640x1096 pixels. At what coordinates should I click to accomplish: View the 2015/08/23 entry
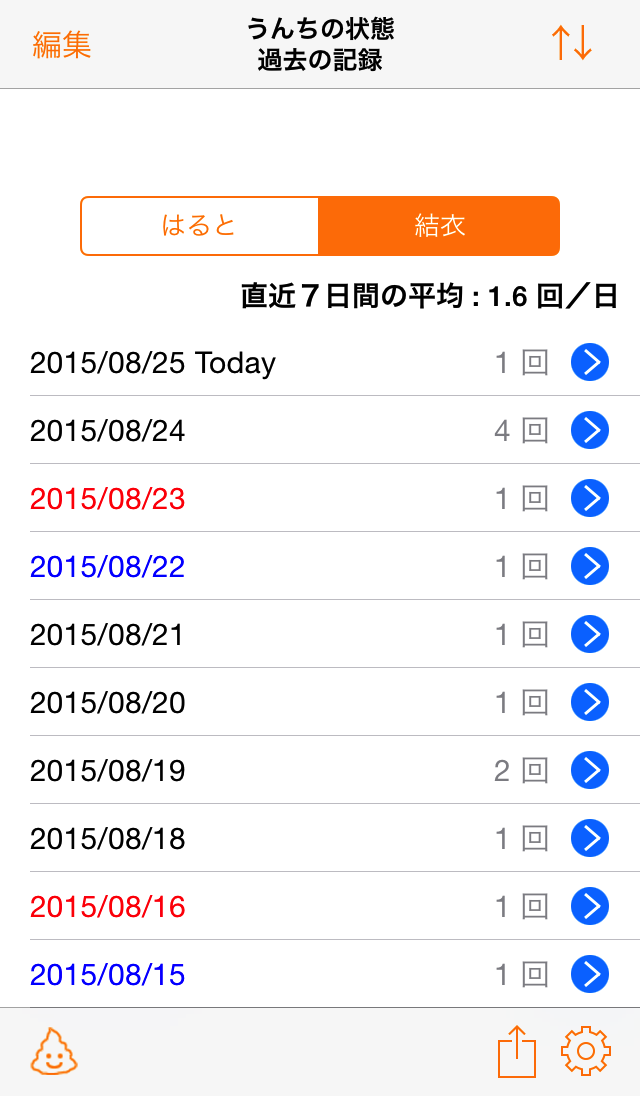point(320,498)
